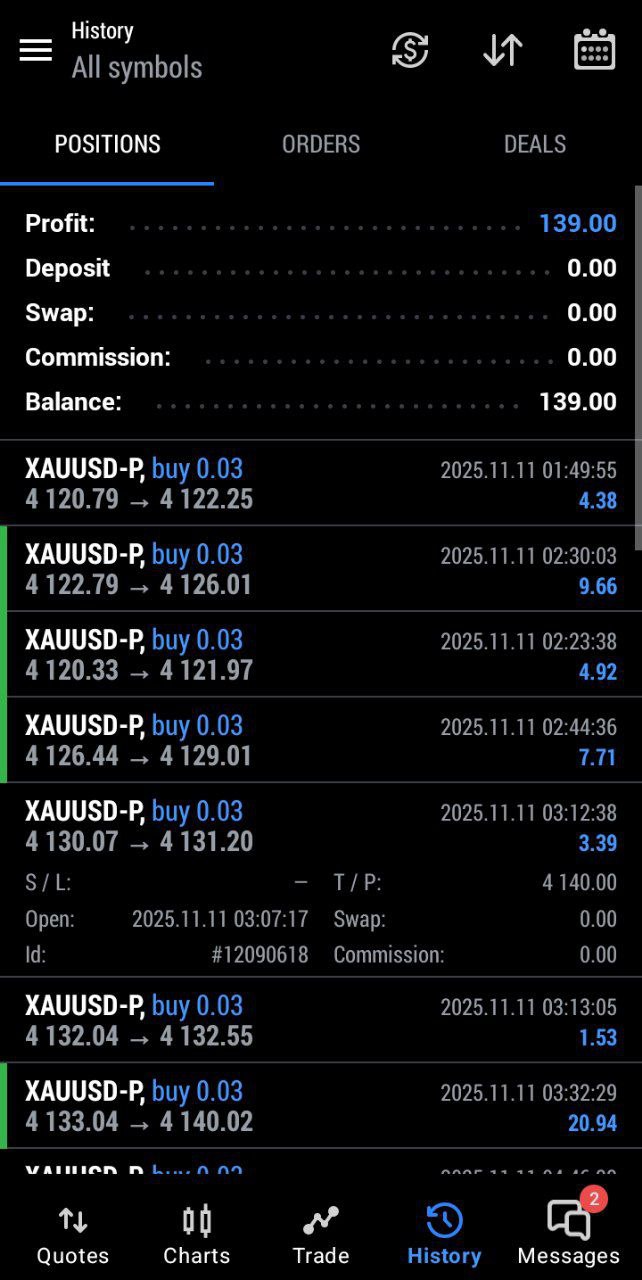The width and height of the screenshot is (642, 1280).
Task: Show details of the 20.94 profit position
Action: tap(321, 1106)
